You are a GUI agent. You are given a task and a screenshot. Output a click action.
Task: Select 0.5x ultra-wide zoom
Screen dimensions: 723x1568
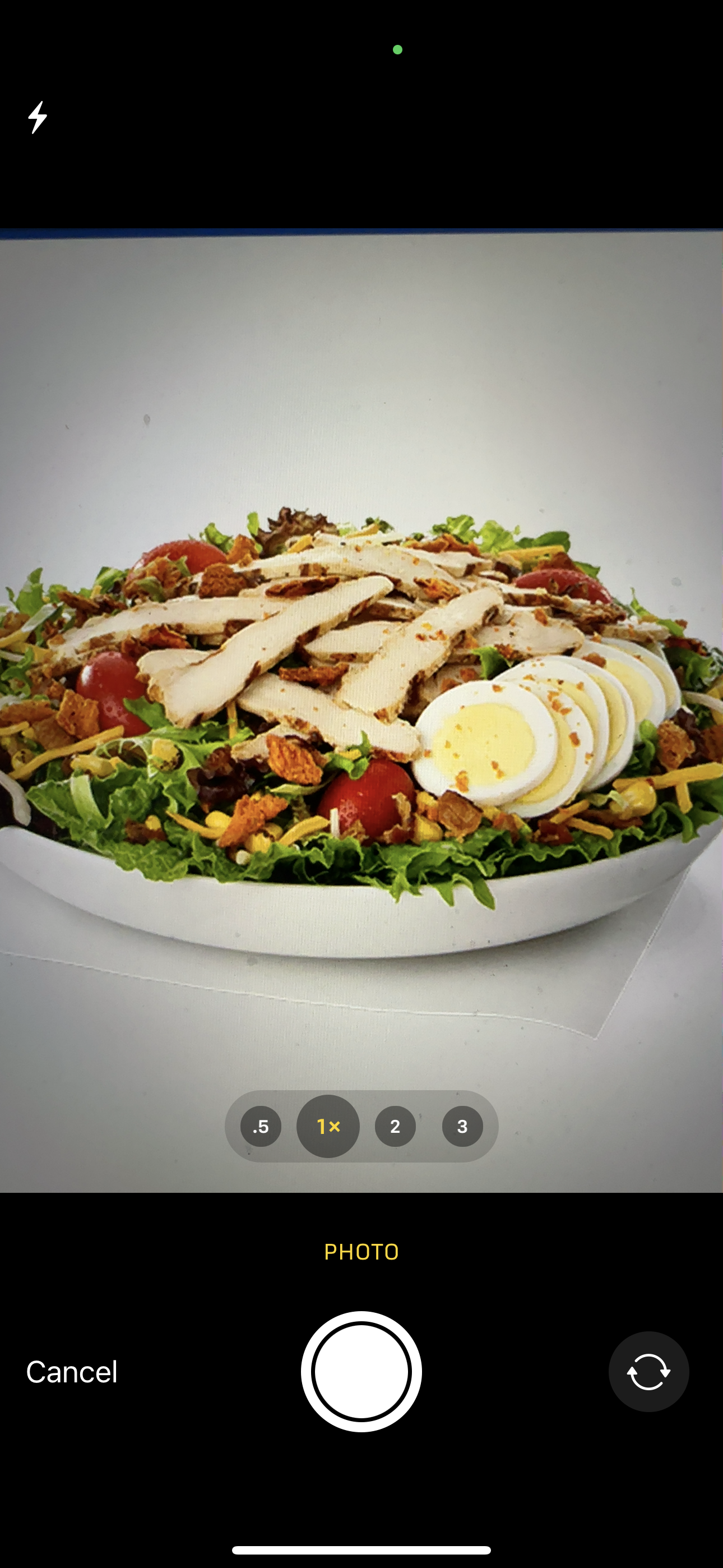pos(260,1127)
